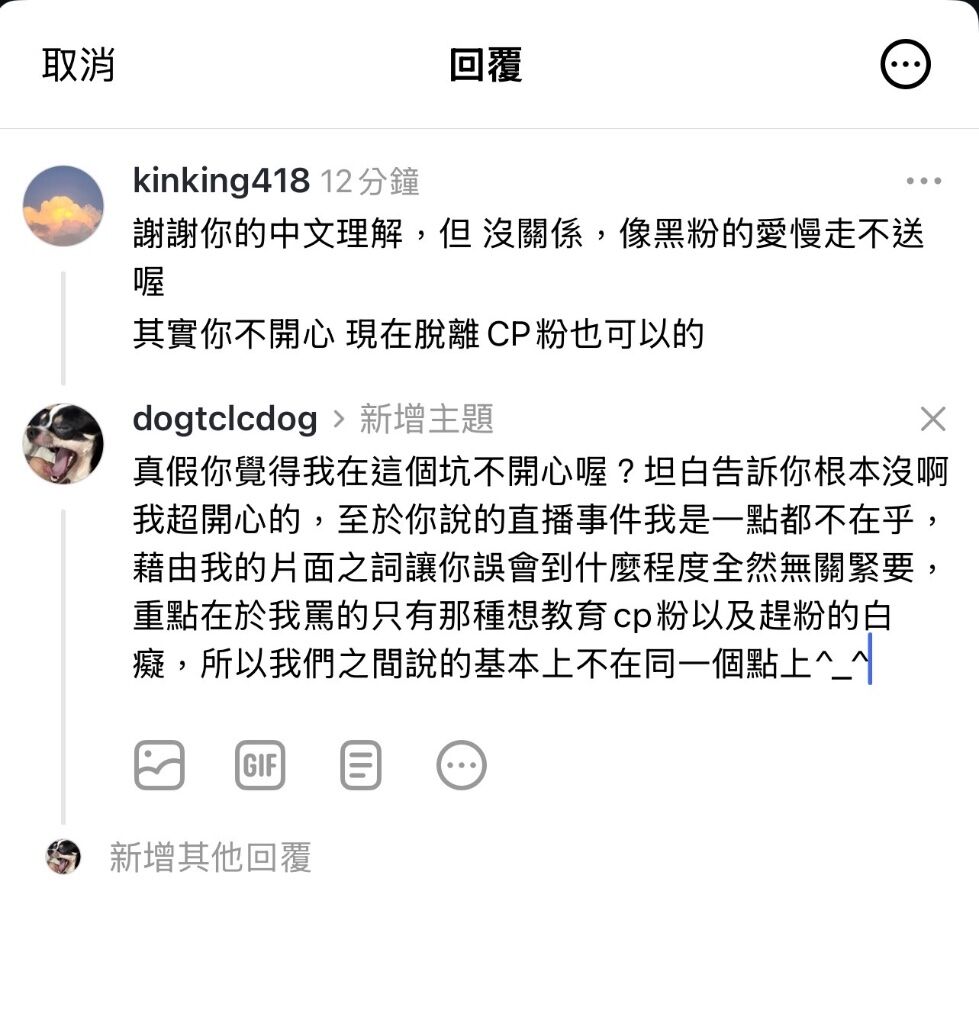Discard the reply draft with the X
The width and height of the screenshot is (979, 1023).
(932, 419)
